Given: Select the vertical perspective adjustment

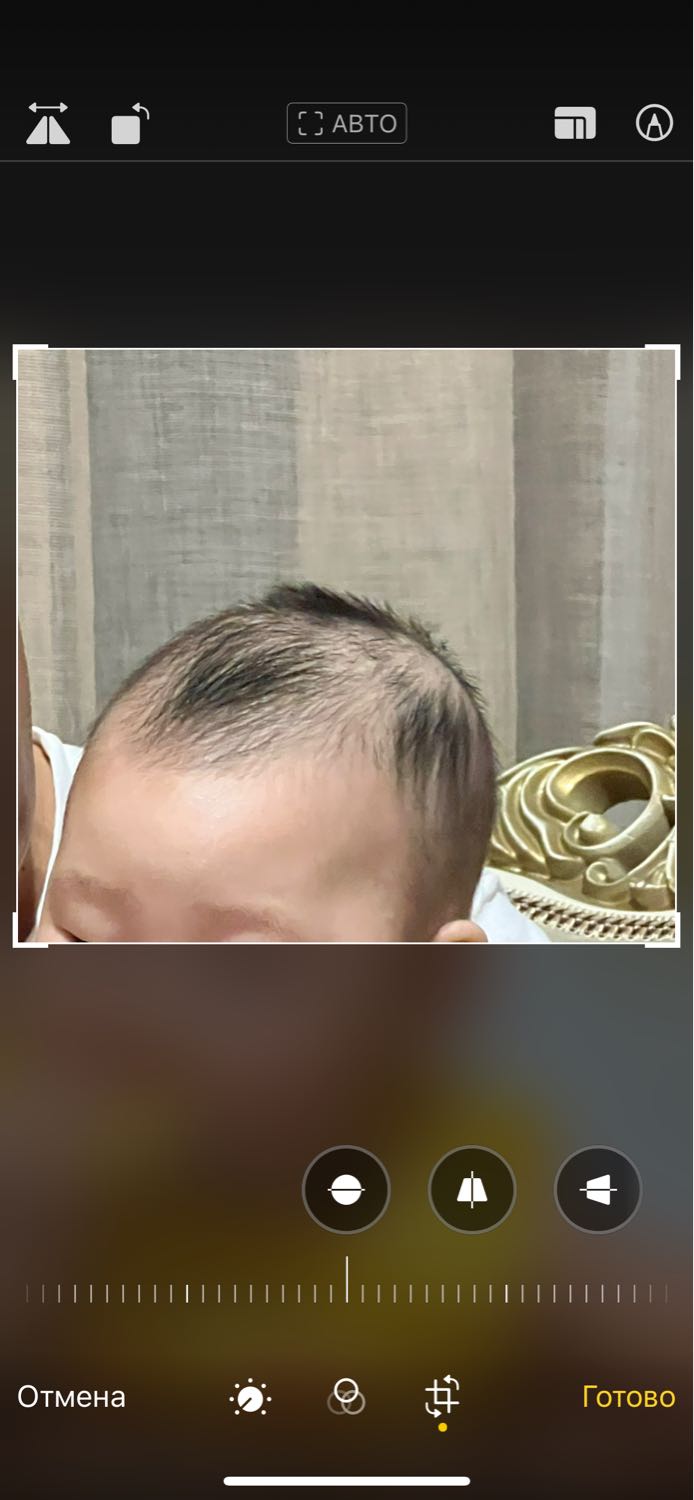Looking at the screenshot, I should 472,1190.
